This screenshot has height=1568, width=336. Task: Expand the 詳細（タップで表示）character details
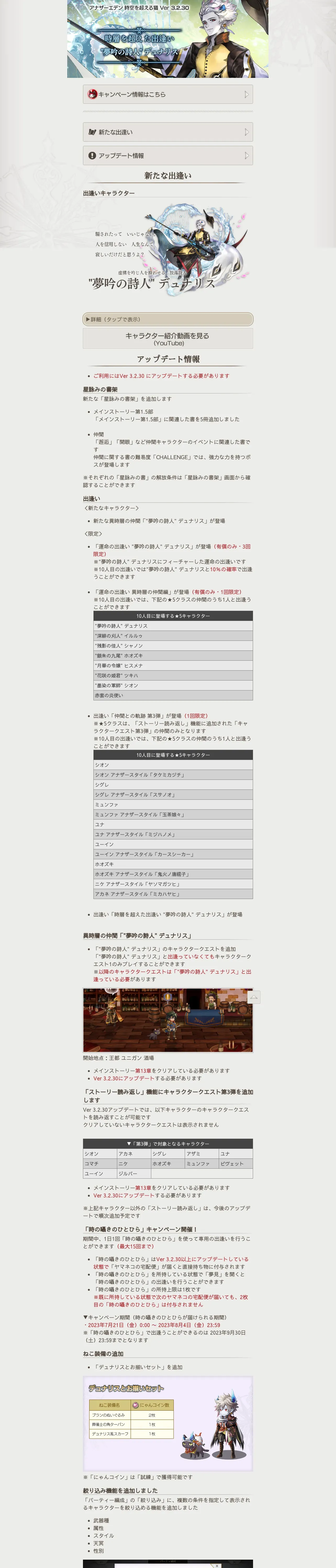(168, 319)
